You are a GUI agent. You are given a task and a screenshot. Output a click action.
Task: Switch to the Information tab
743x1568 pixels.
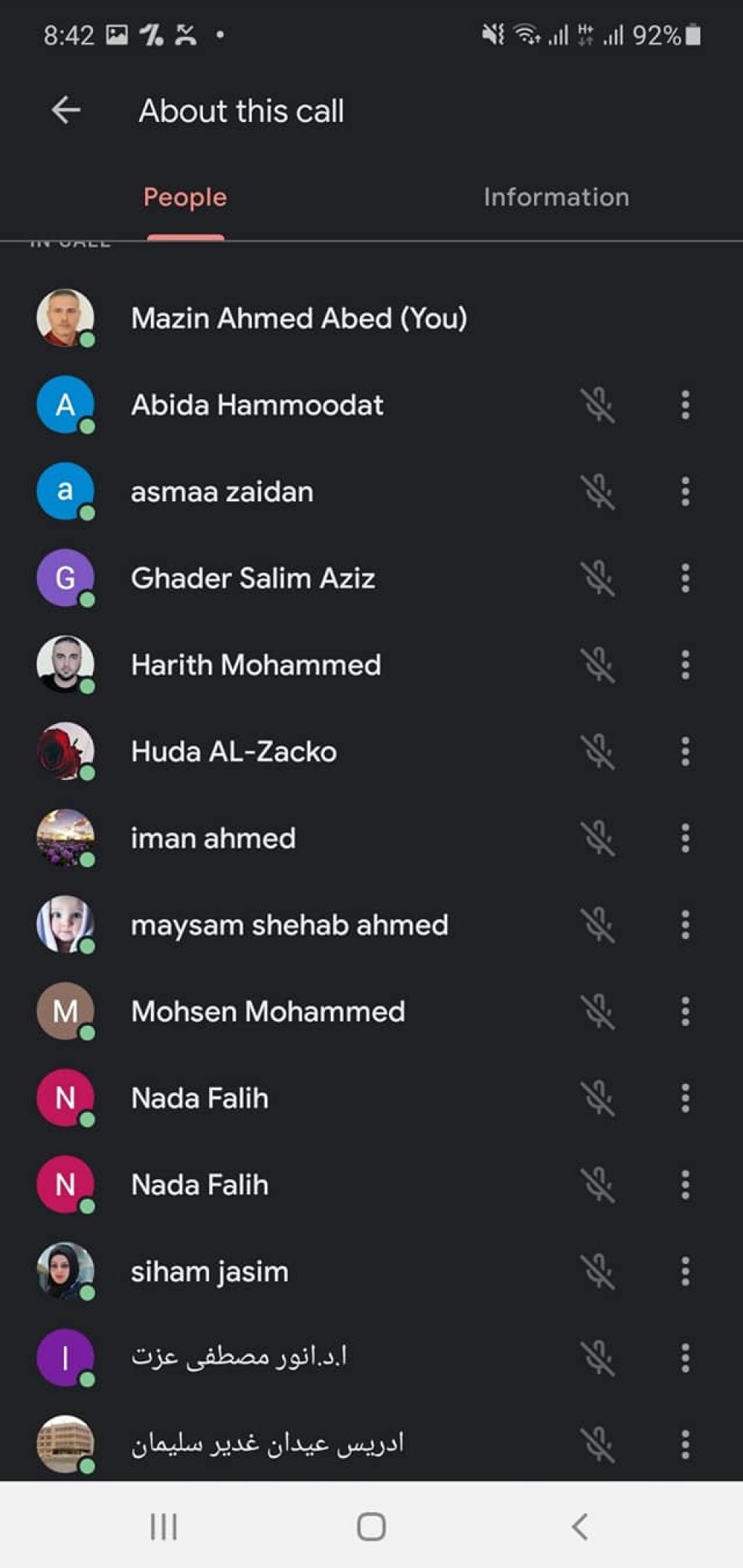556,197
